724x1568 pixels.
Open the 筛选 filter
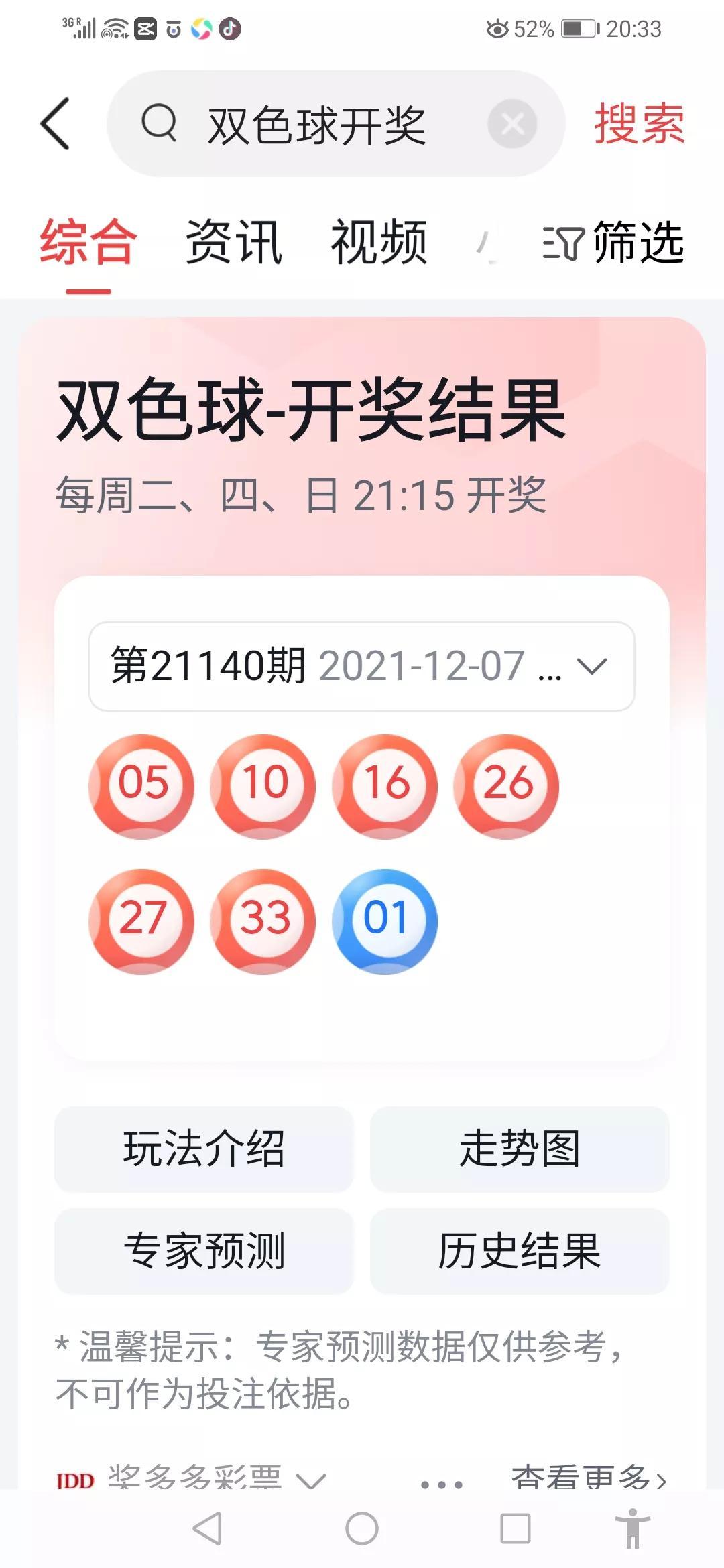613,243
